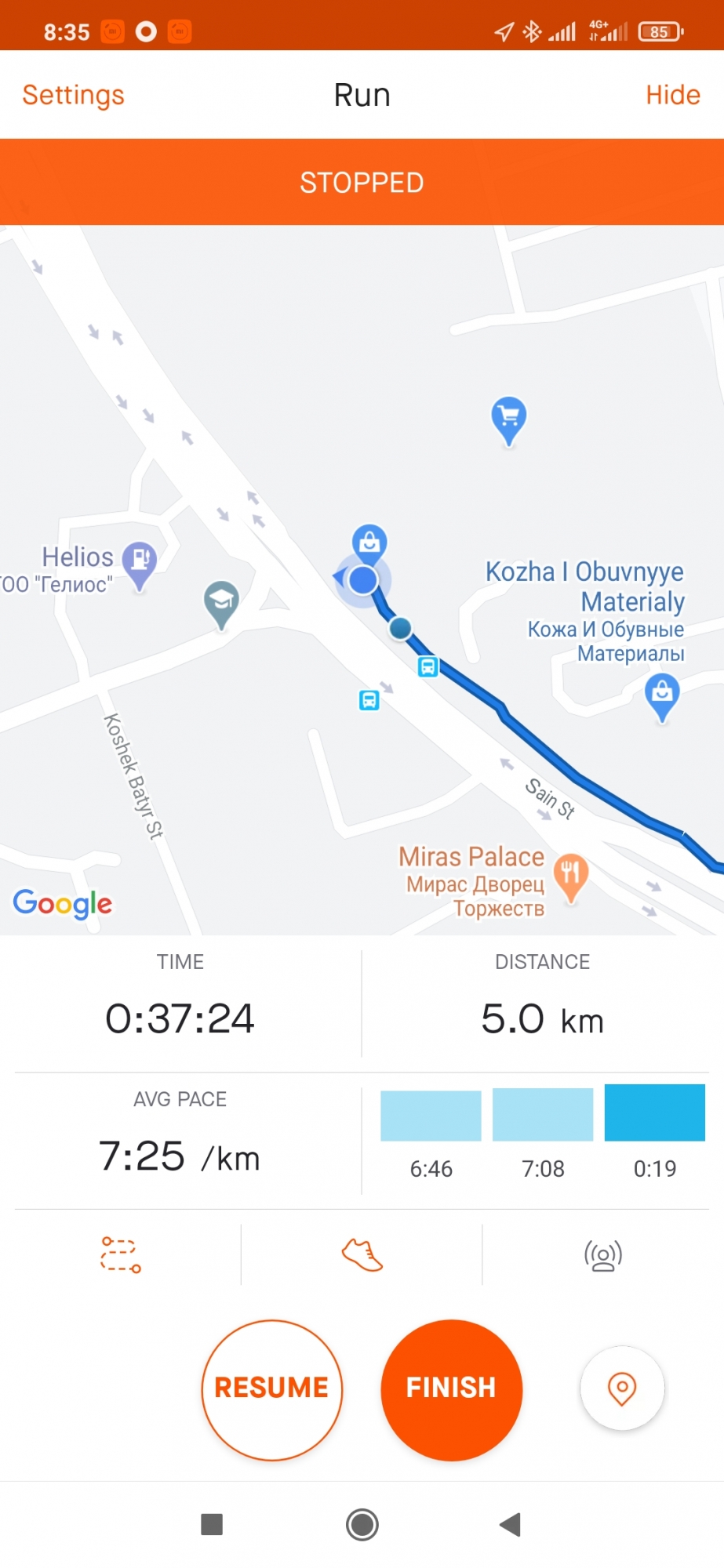Open the routes icon
Viewport: 724px width, 1568px height.
(x=120, y=1254)
